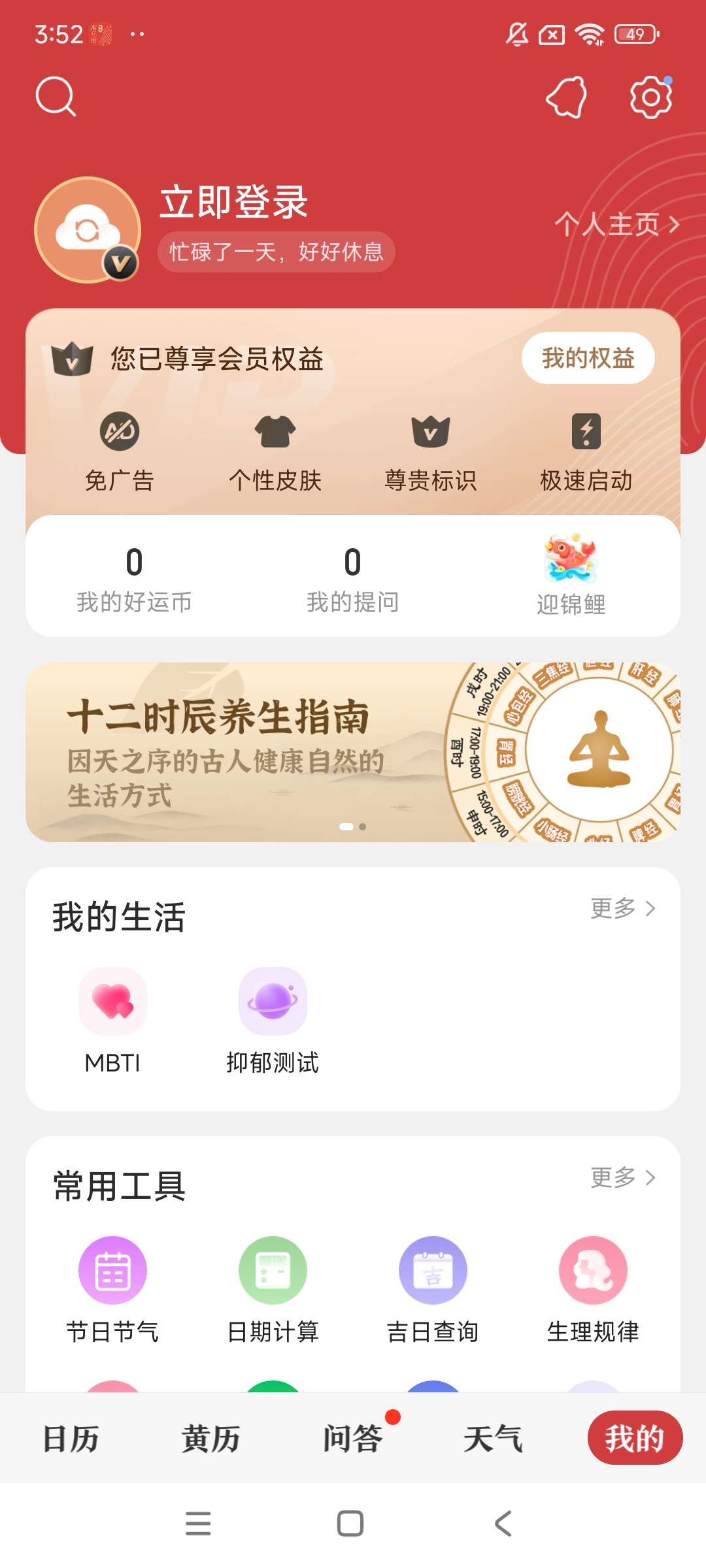View 我的提问 my questions
Viewport: 706px width, 1568px height.
point(352,578)
